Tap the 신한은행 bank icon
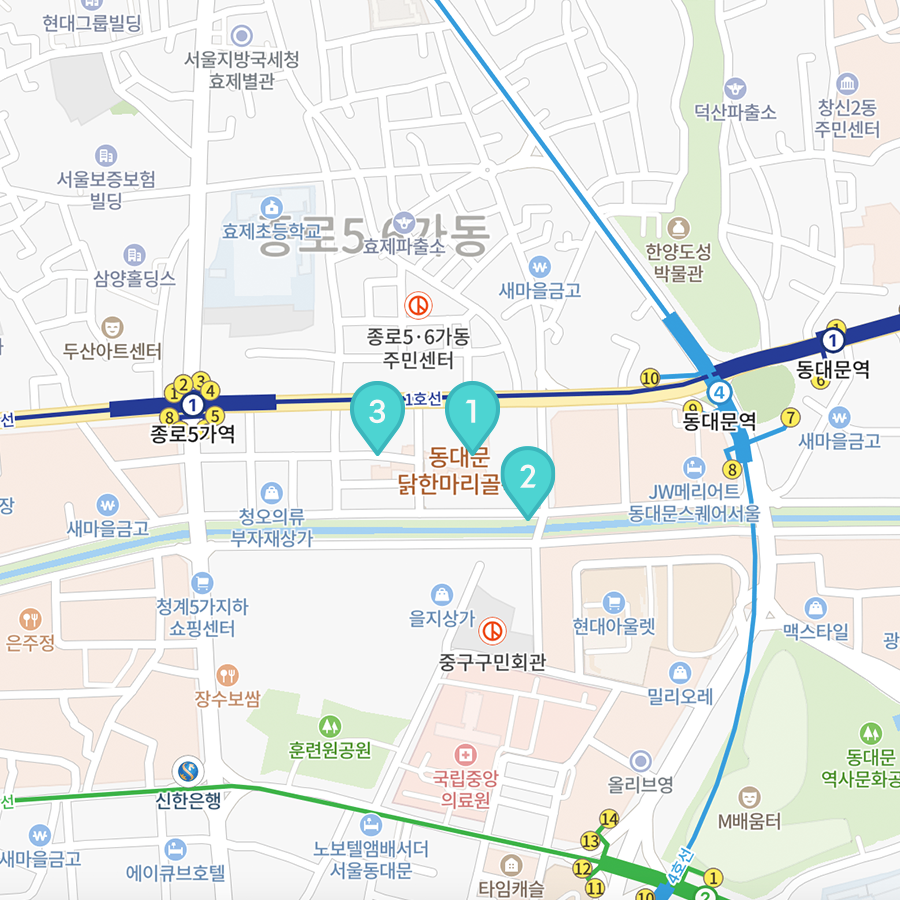900x900 pixels. [x=188, y=772]
